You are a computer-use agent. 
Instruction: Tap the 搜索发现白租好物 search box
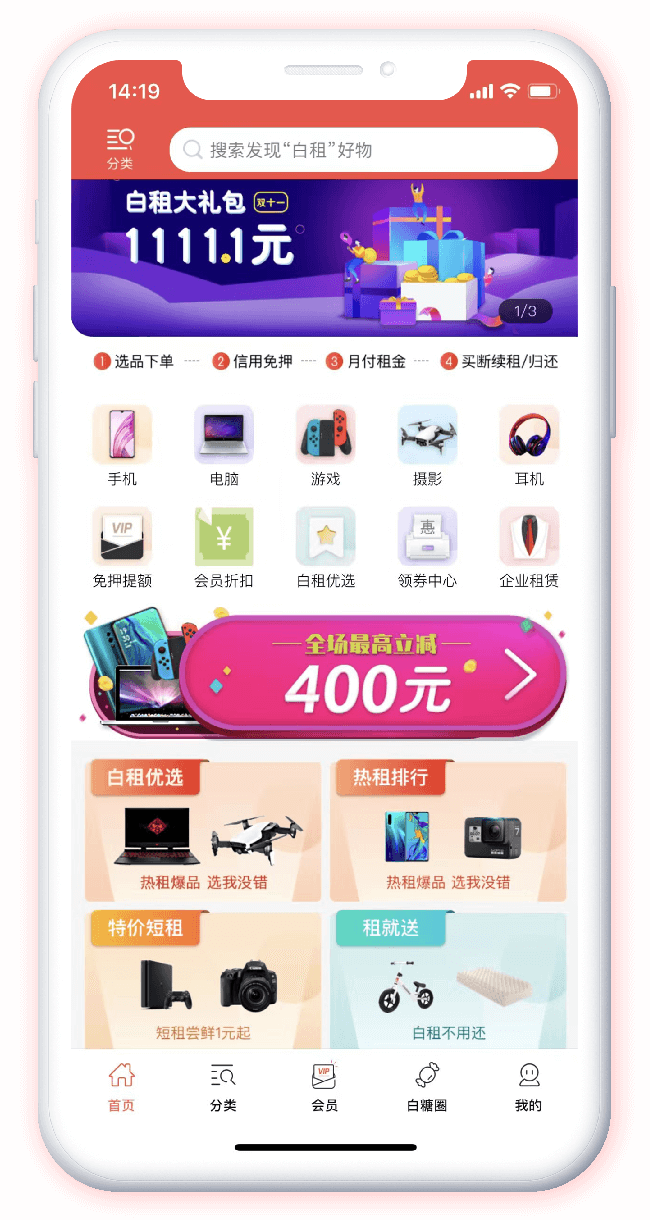pyautogui.click(x=363, y=150)
